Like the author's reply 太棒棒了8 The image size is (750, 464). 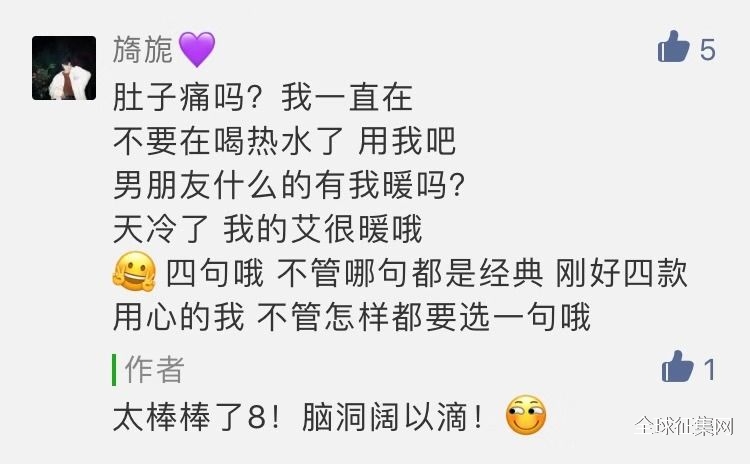(678, 367)
